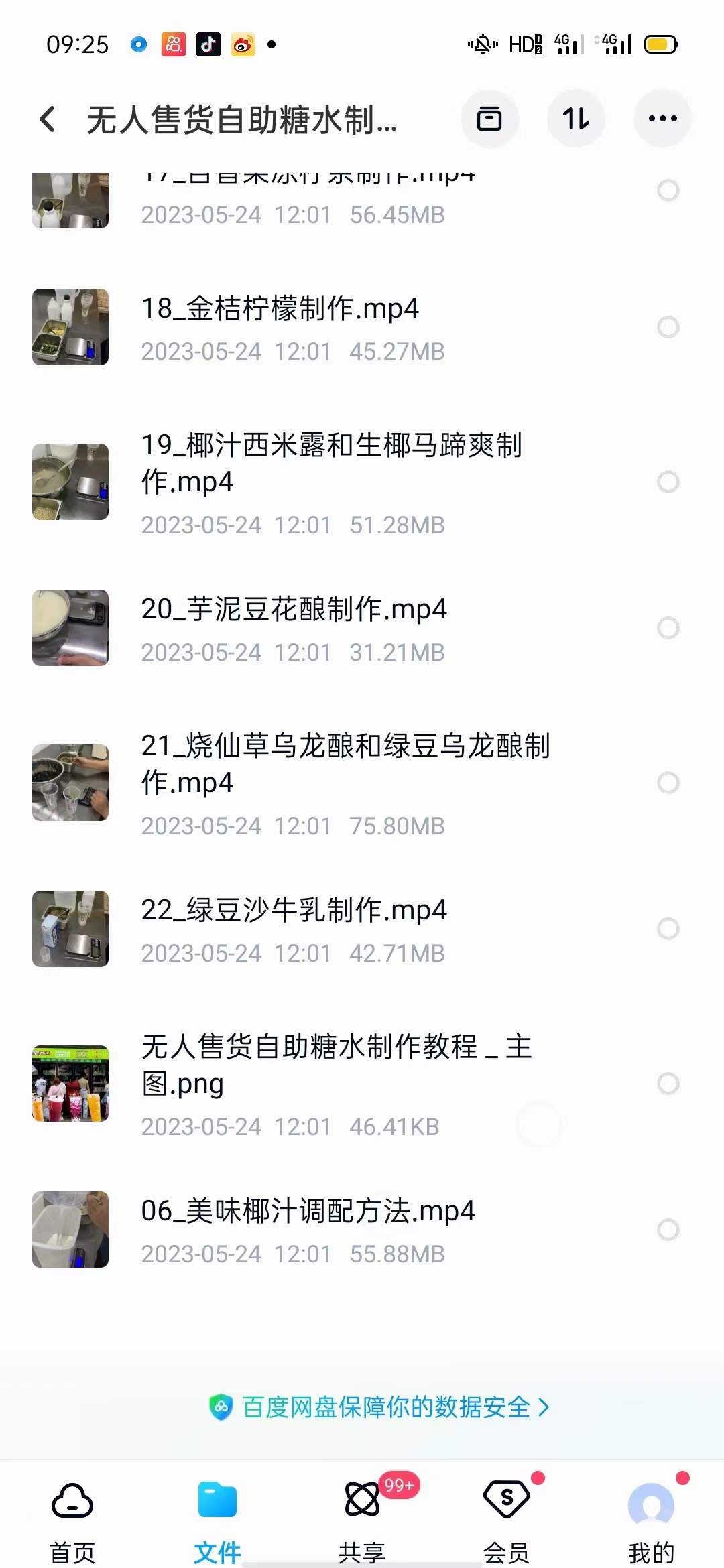Tap the truncated folder title to expand it
Image resolution: width=724 pixels, height=1568 pixels.
[241, 119]
